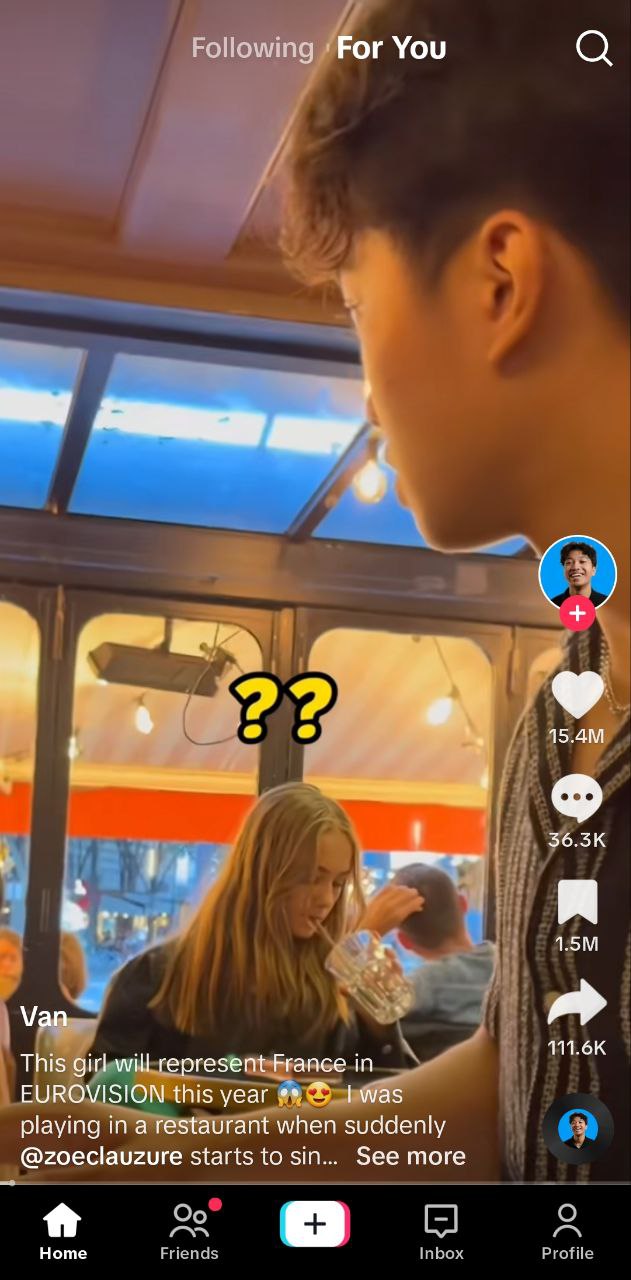631x1280 pixels.
Task: Create a new post with plus
Action: tap(315, 1224)
